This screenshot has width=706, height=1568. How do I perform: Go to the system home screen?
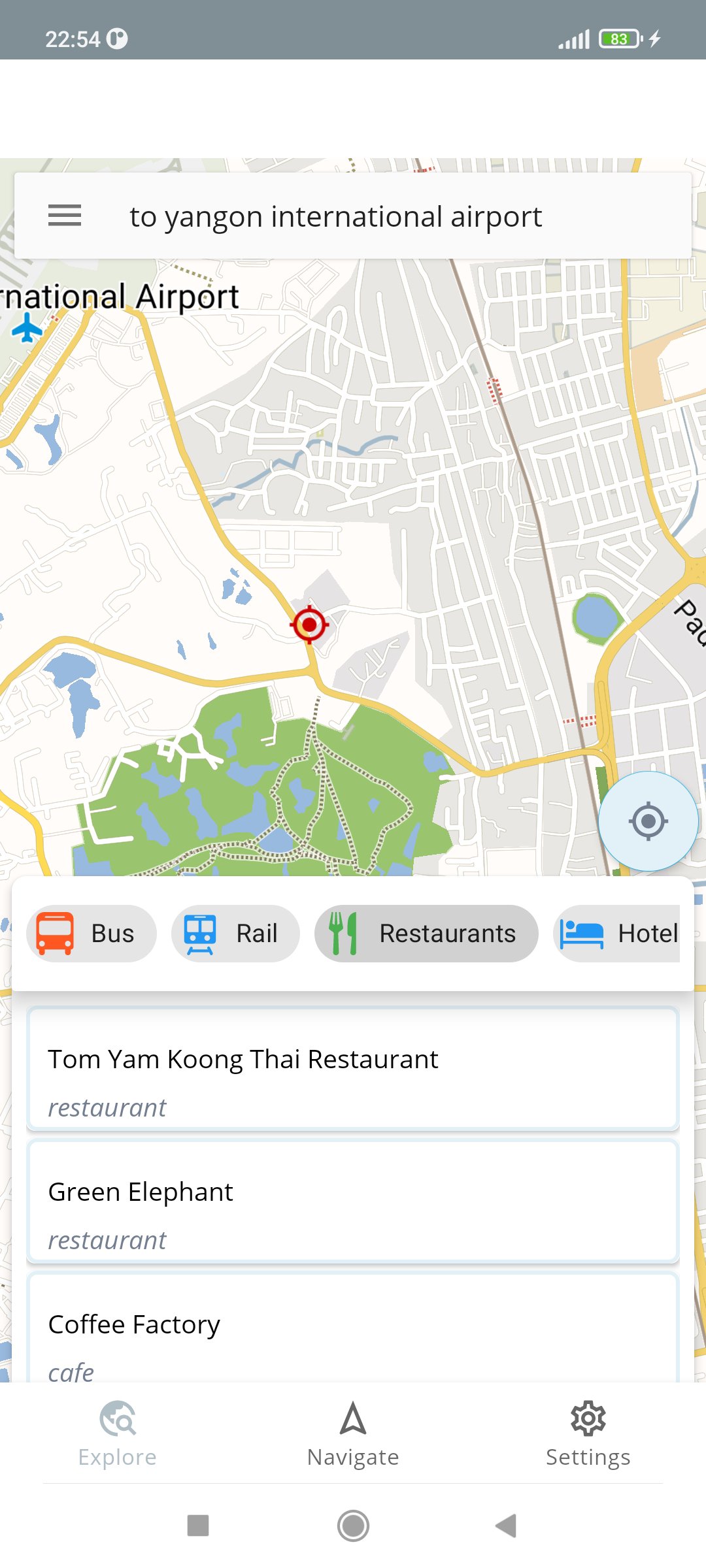[353, 1526]
